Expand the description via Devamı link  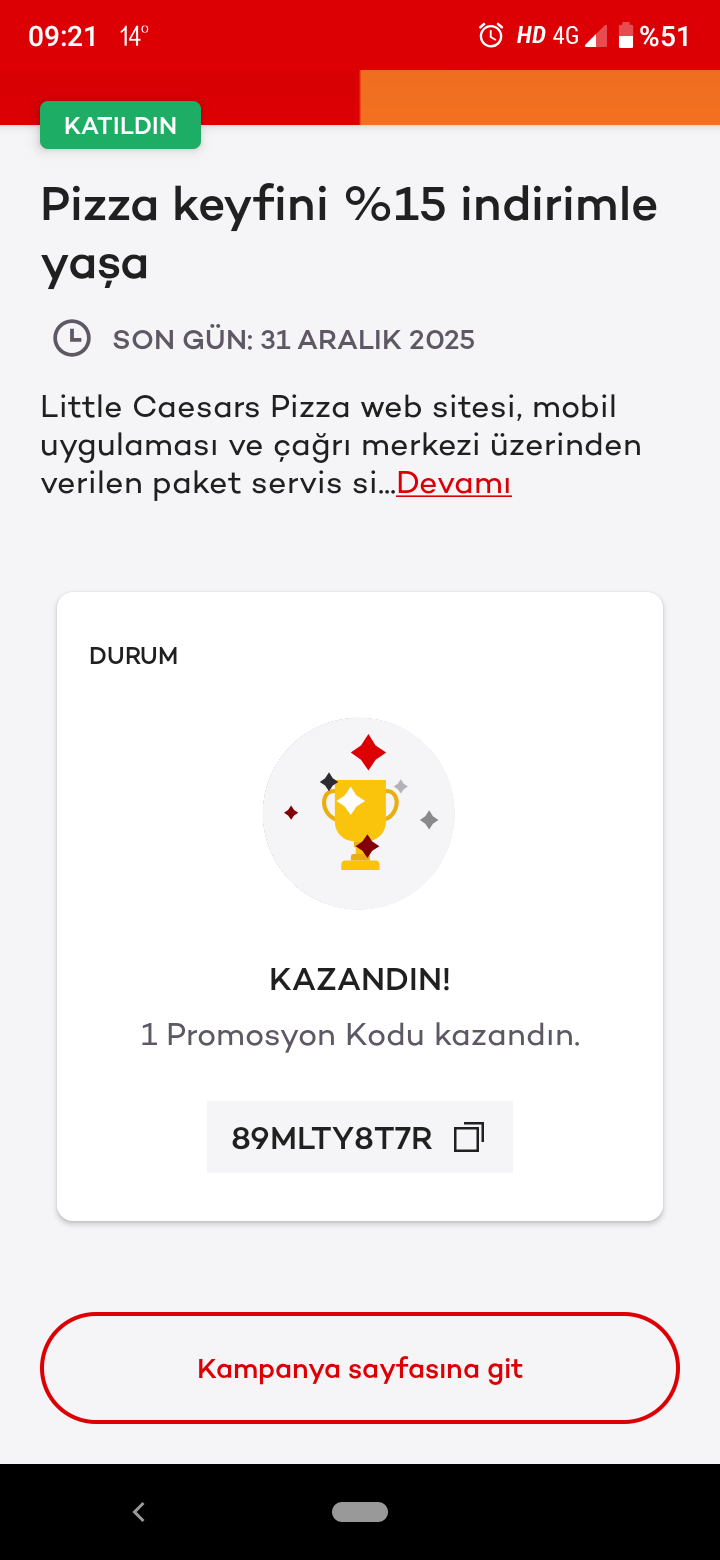(454, 484)
